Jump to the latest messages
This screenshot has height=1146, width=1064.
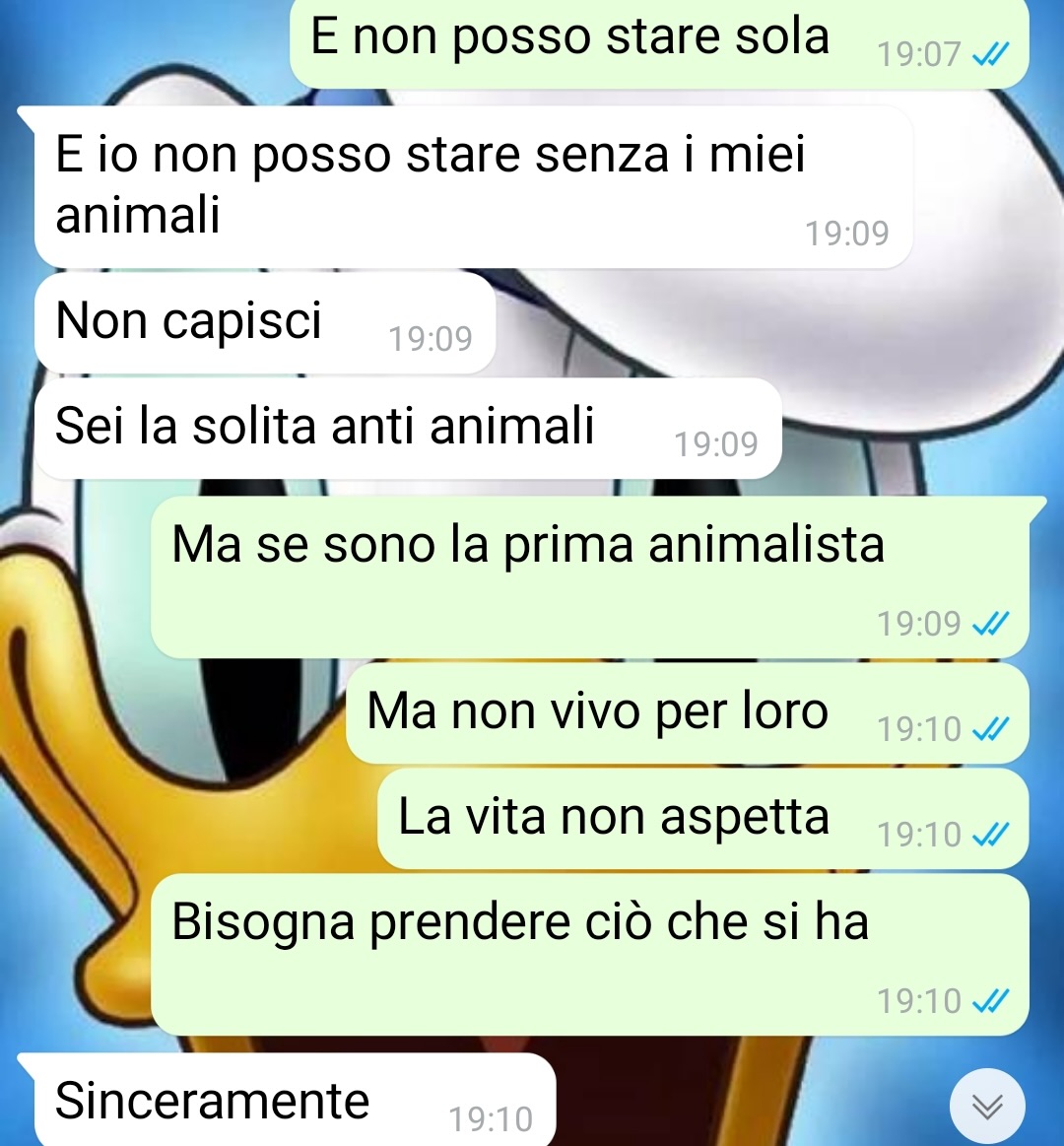(987, 1106)
